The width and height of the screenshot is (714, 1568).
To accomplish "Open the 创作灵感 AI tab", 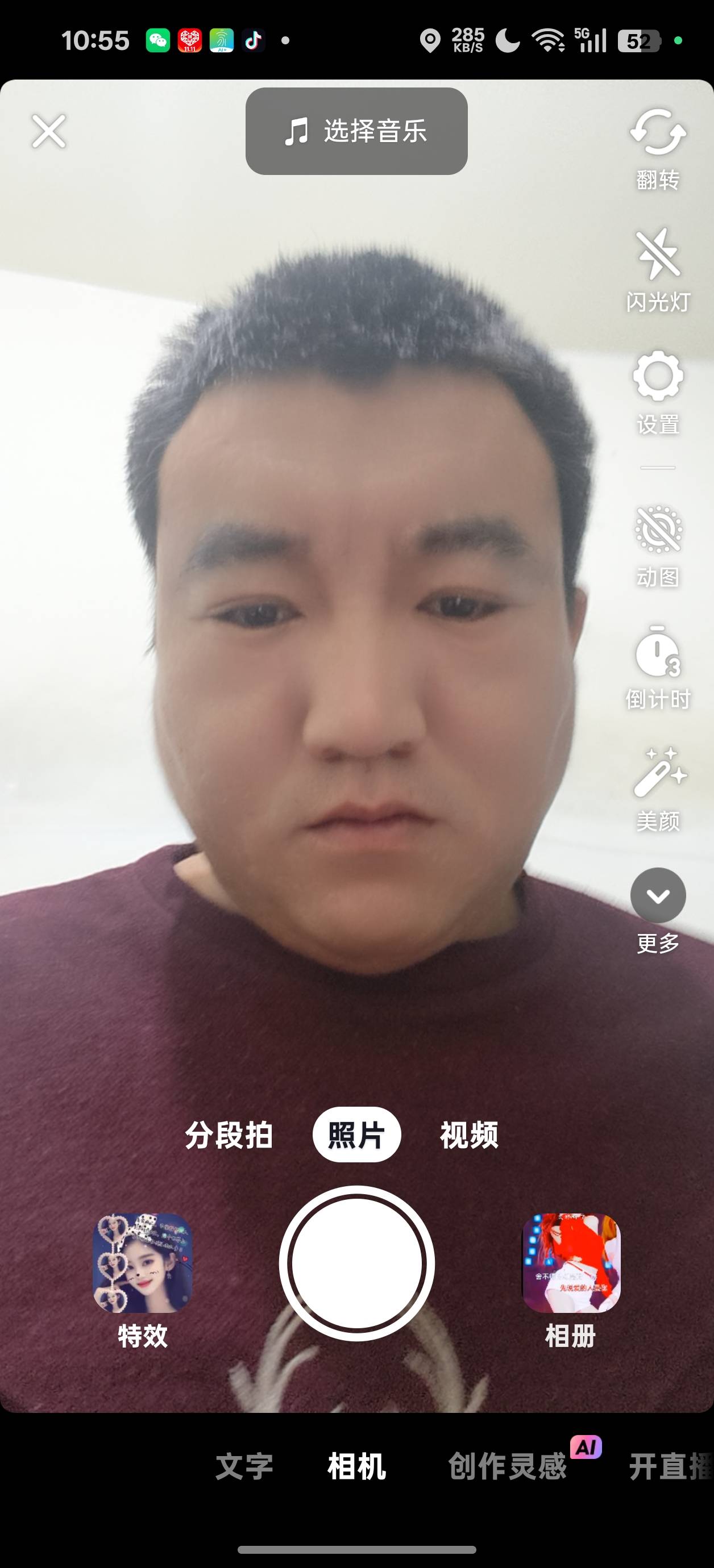I will [x=509, y=1466].
